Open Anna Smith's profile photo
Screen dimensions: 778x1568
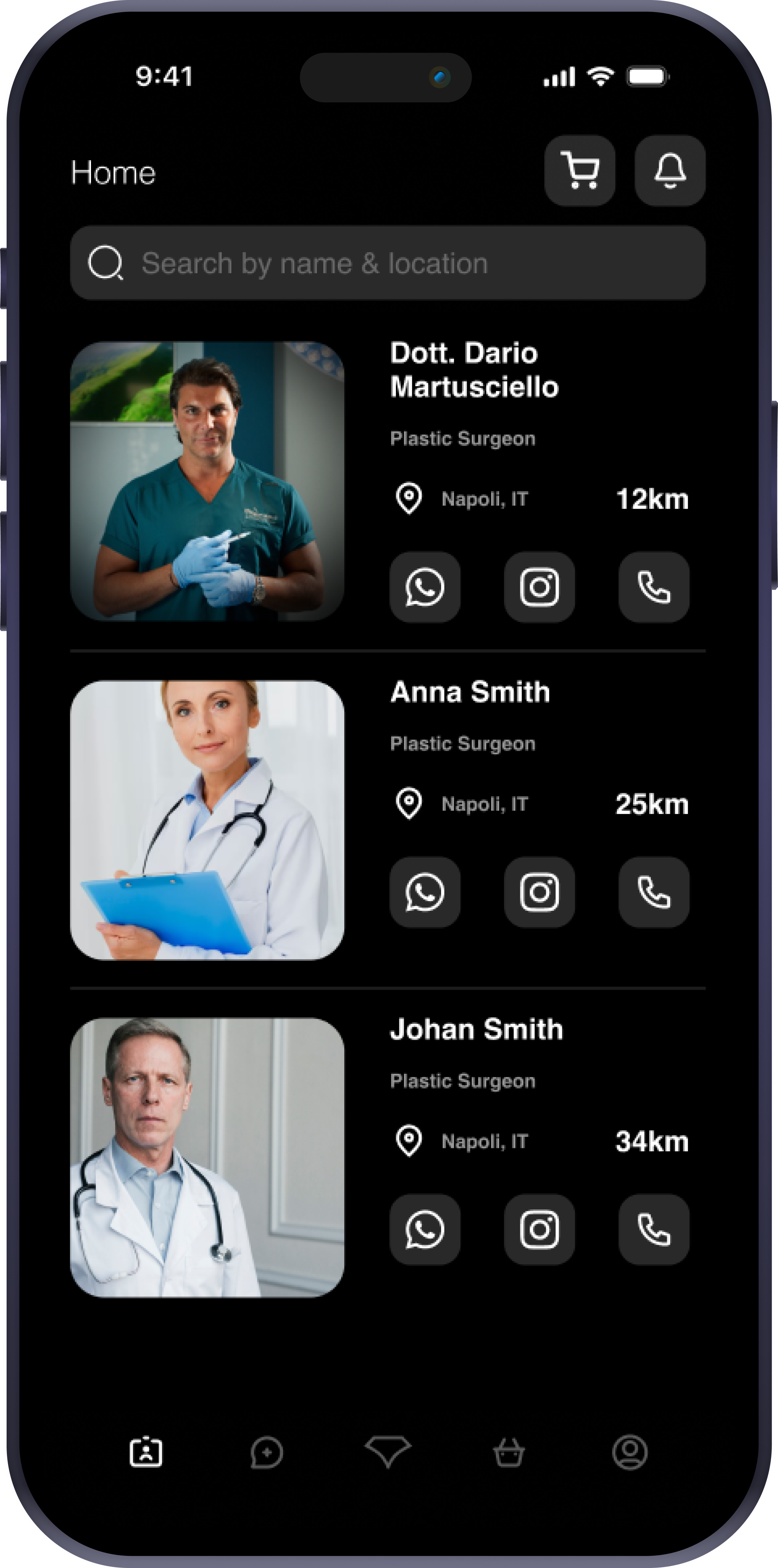click(207, 820)
